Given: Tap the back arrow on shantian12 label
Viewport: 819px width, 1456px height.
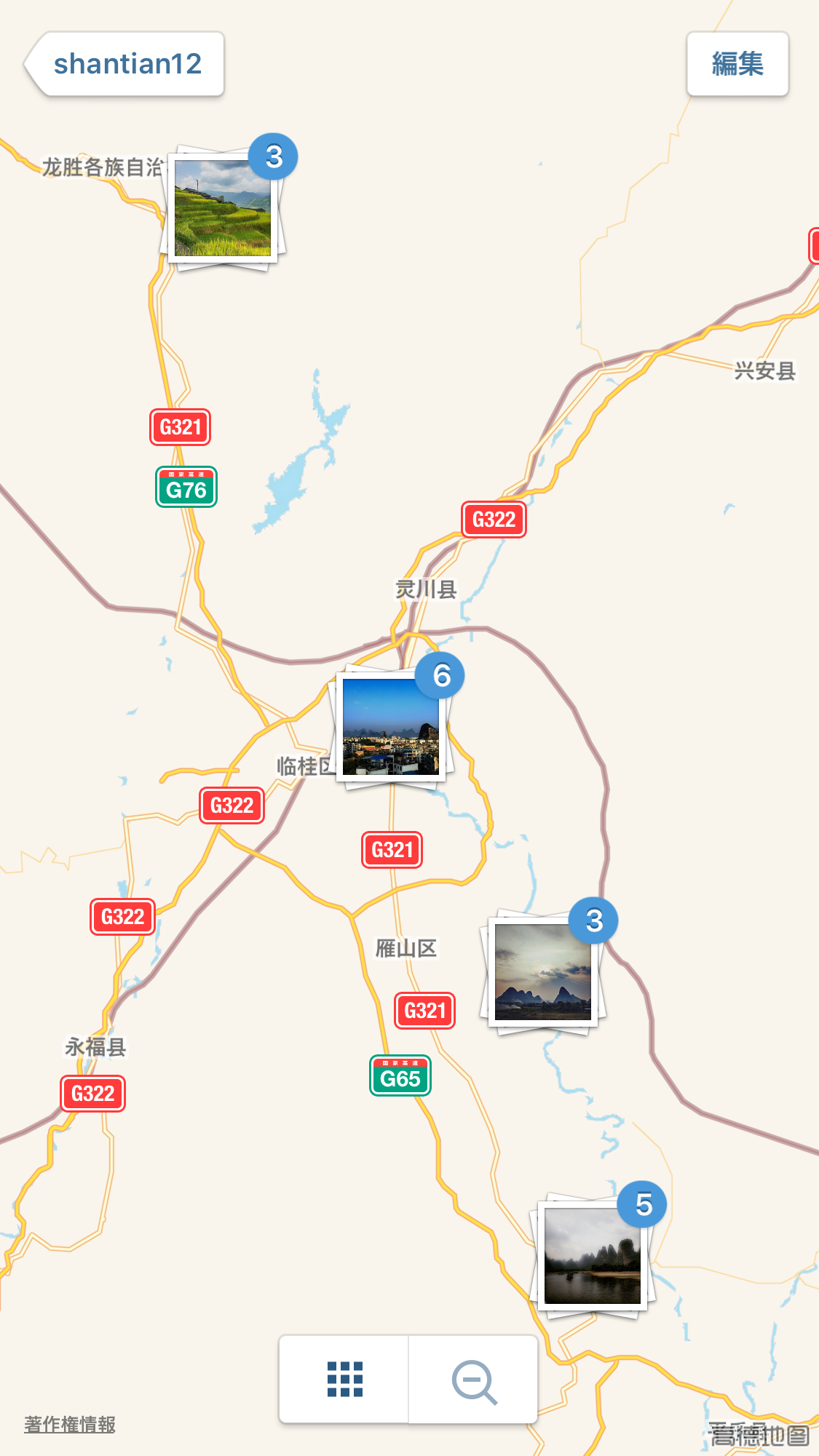Looking at the screenshot, I should 32,64.
